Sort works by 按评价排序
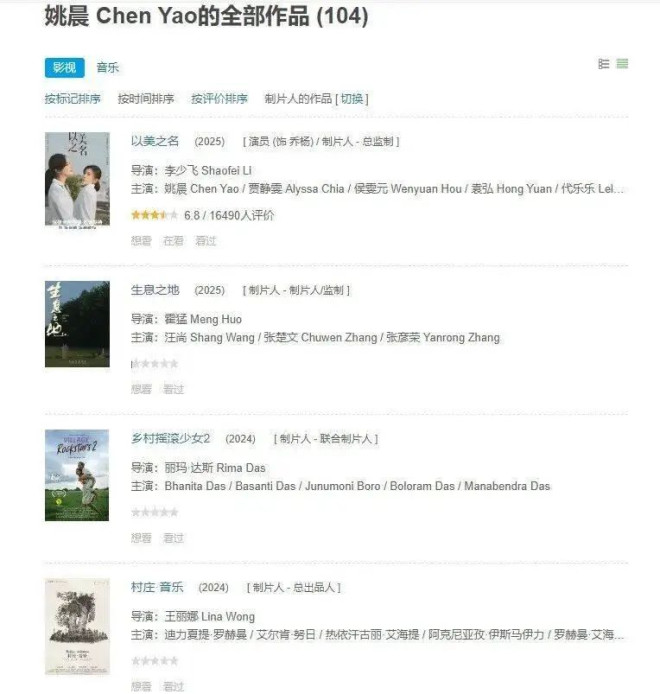 coord(220,99)
